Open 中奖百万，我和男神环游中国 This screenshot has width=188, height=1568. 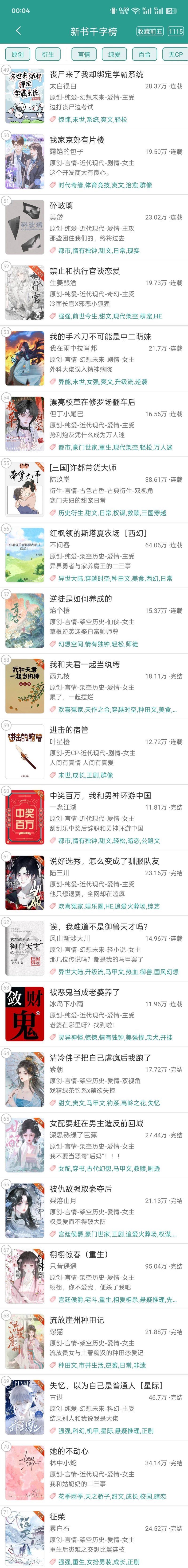coord(100,796)
